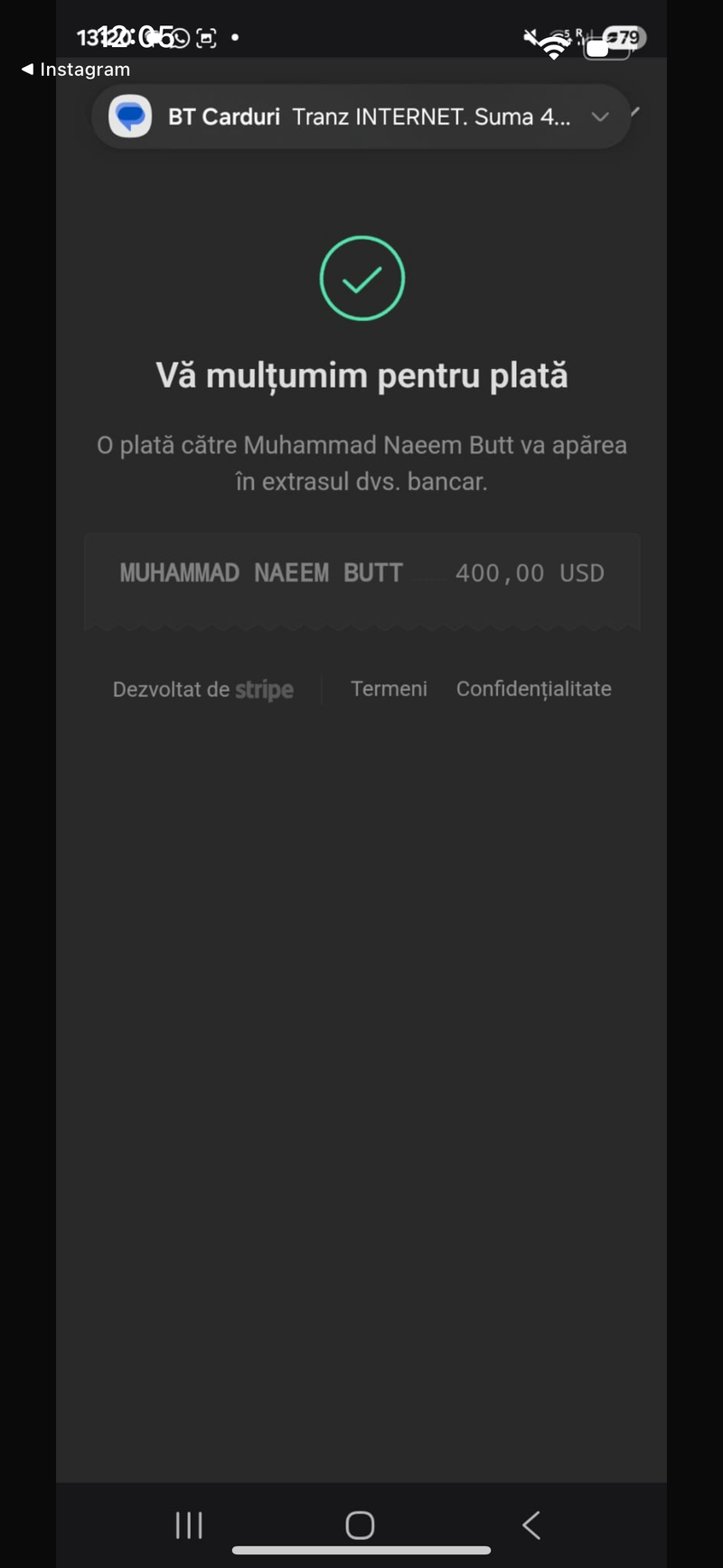Return to Instagram via the back breadcrumb

point(76,70)
